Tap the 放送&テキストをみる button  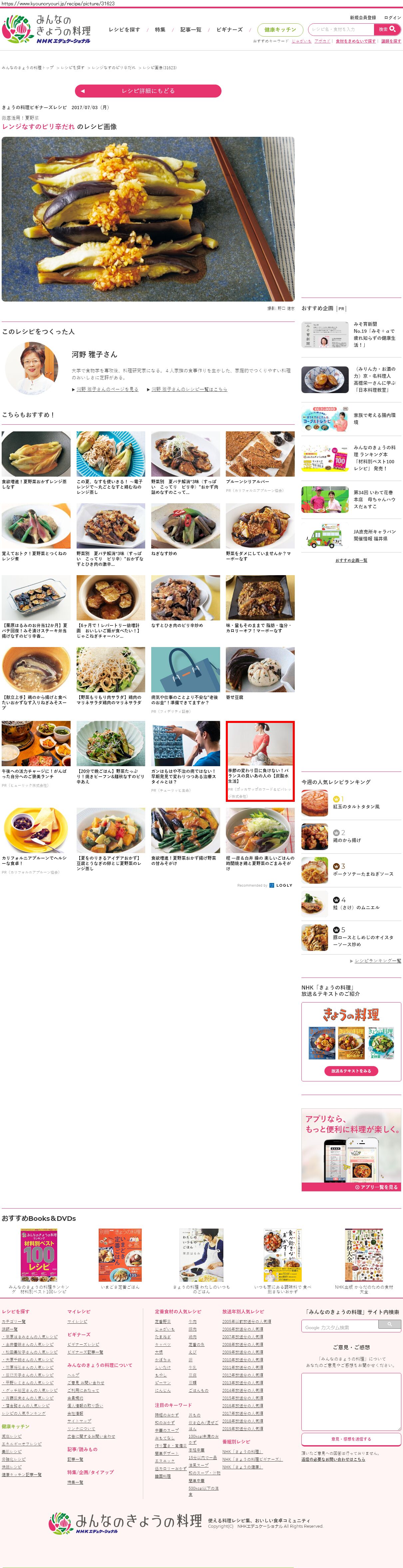pyautogui.click(x=351, y=1071)
